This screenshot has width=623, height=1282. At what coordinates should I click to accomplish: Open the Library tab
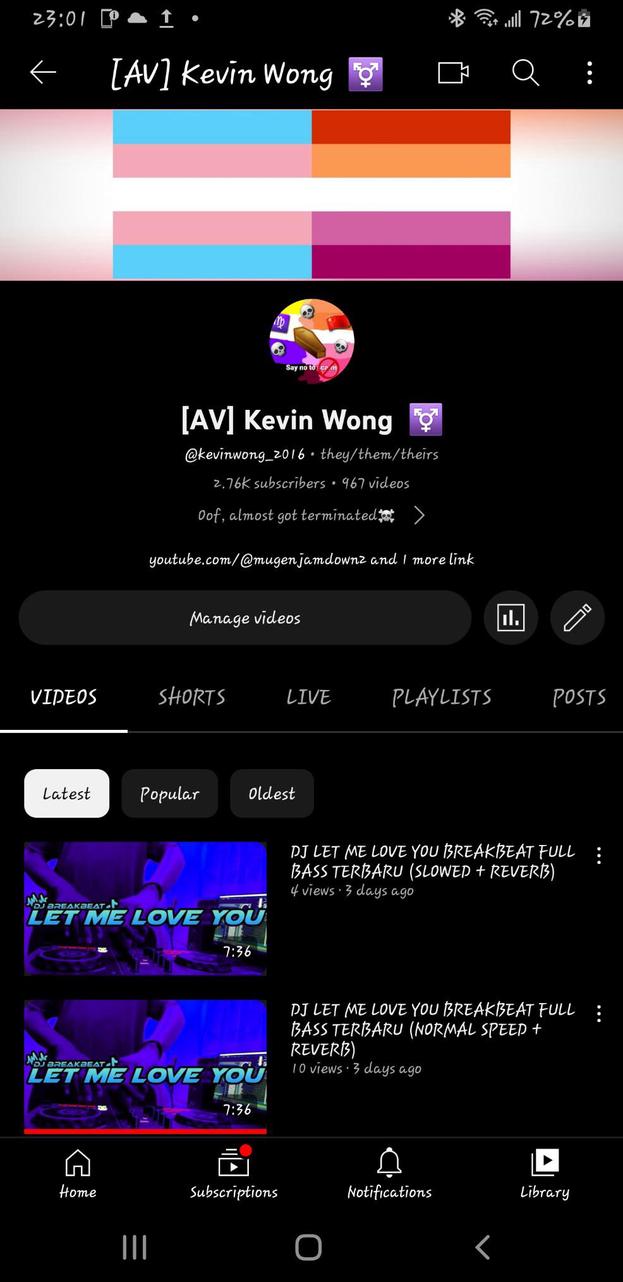pyautogui.click(x=544, y=1173)
